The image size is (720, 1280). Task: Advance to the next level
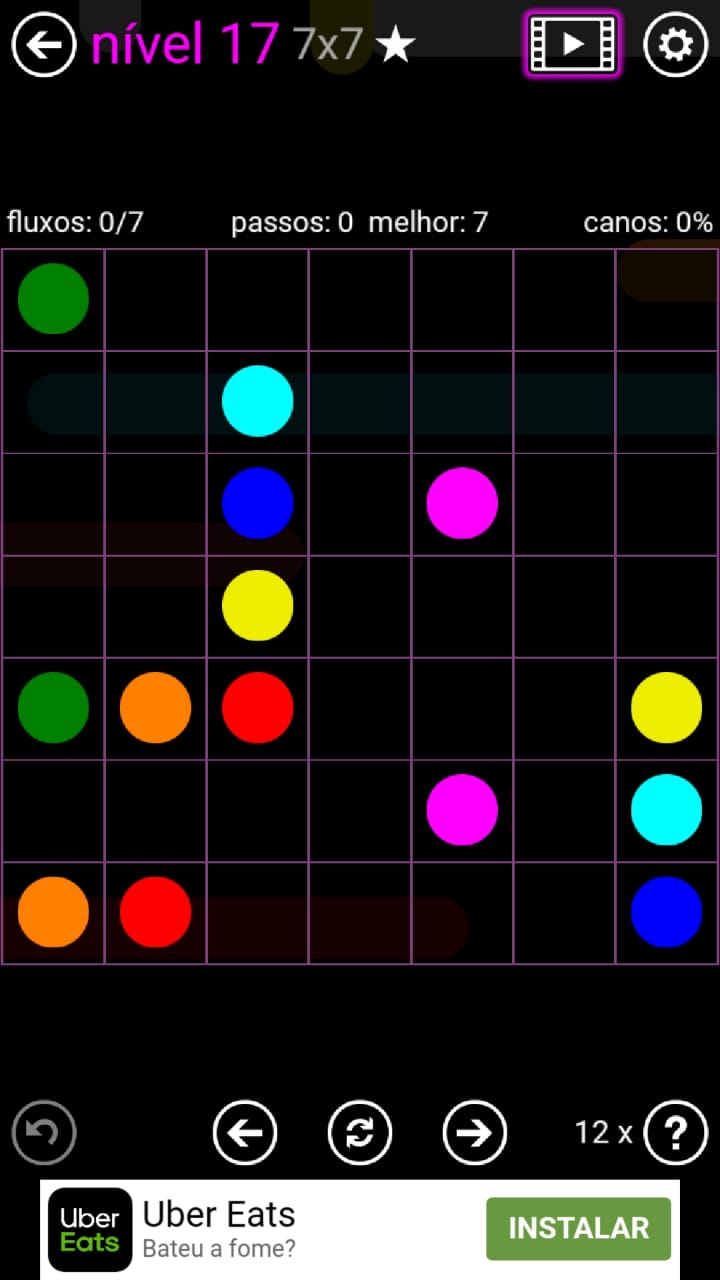tap(475, 1133)
